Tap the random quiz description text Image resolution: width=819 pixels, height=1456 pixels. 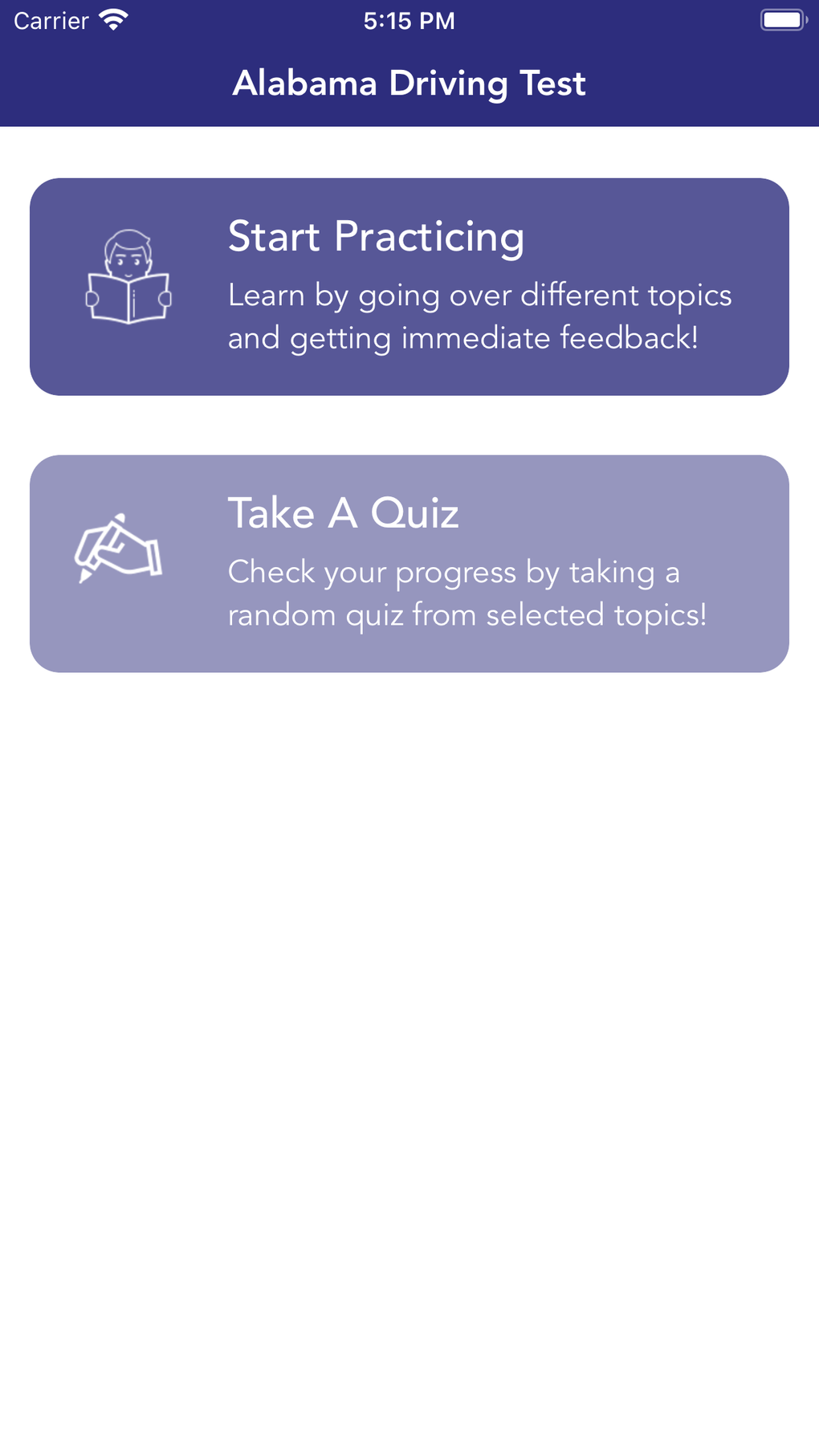[467, 593]
